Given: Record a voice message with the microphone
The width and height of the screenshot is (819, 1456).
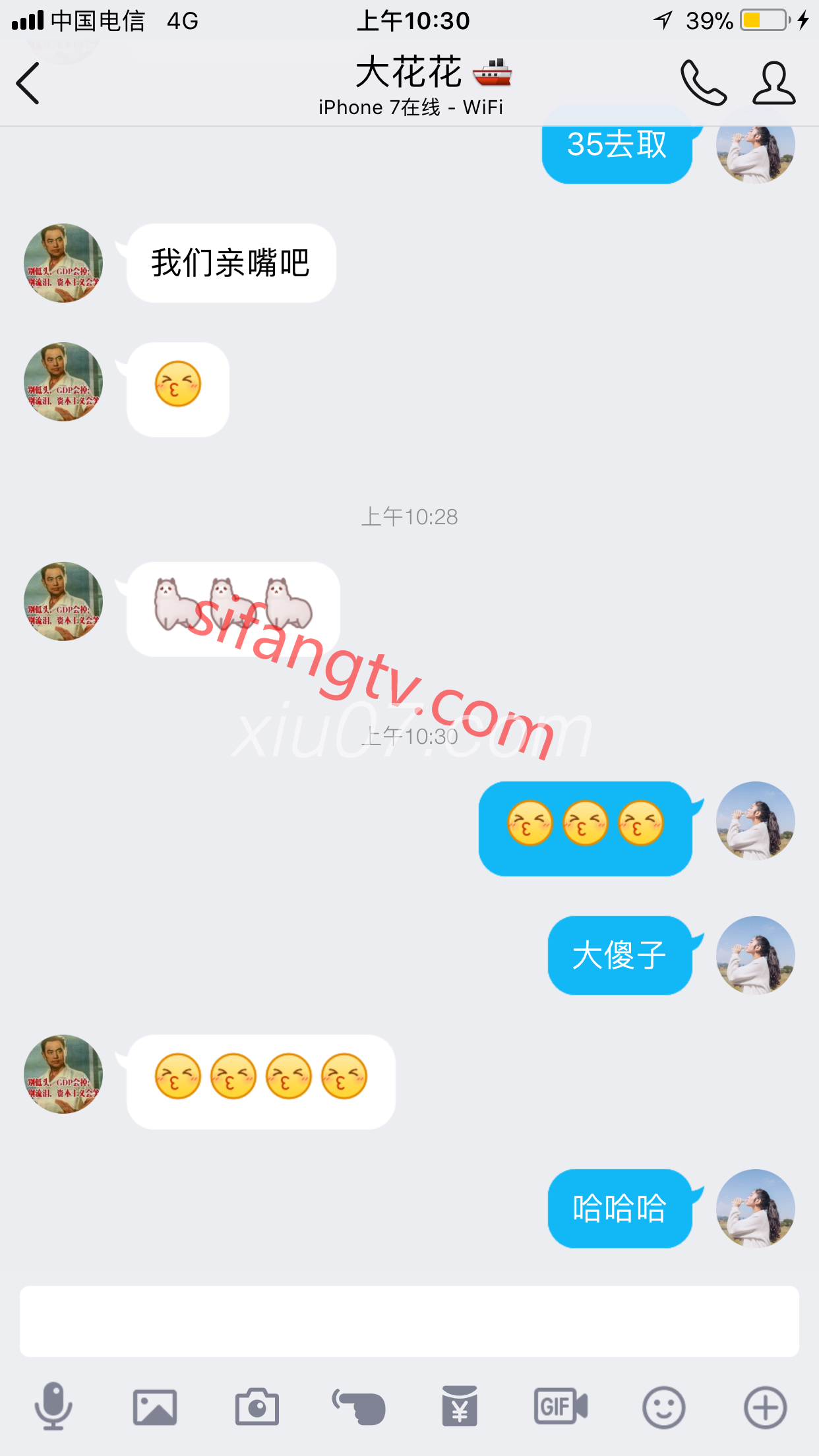Looking at the screenshot, I should coord(53,1407).
